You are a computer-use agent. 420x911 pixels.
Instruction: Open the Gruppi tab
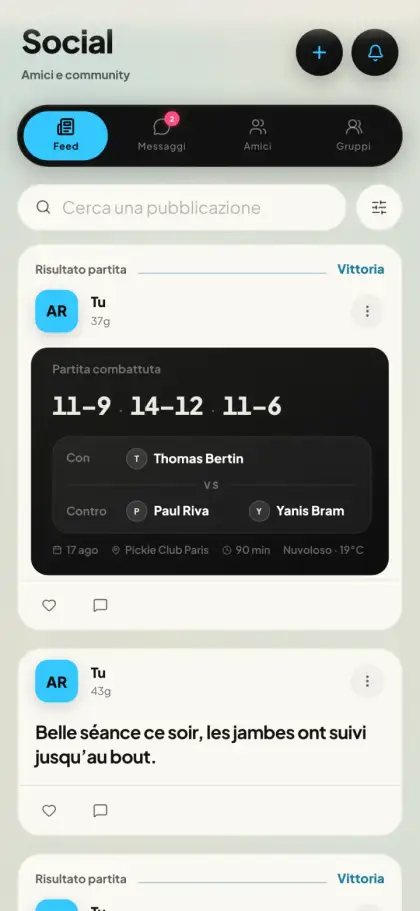353,135
